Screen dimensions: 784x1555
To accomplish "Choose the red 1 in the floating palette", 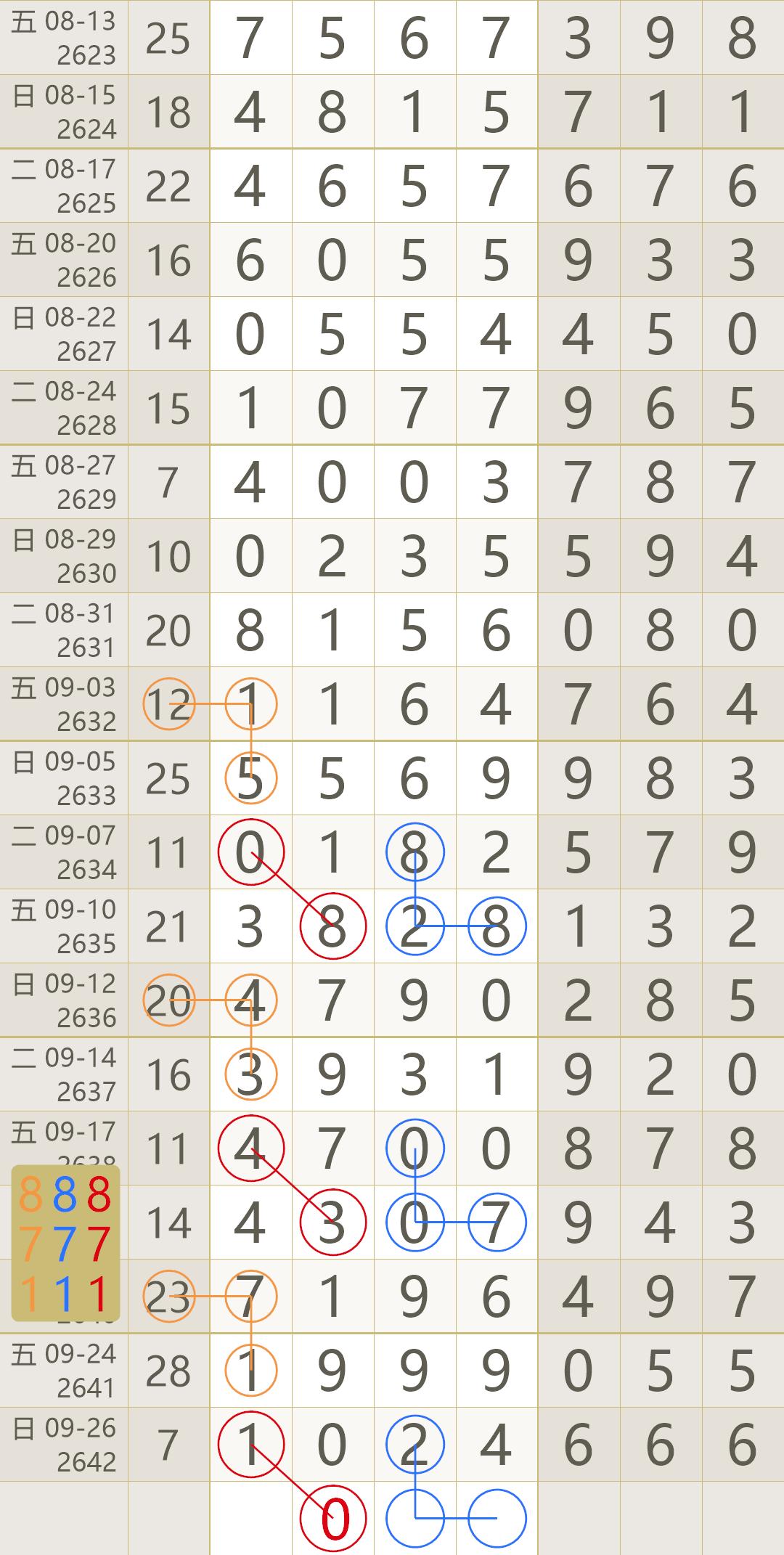I will (x=99, y=1294).
